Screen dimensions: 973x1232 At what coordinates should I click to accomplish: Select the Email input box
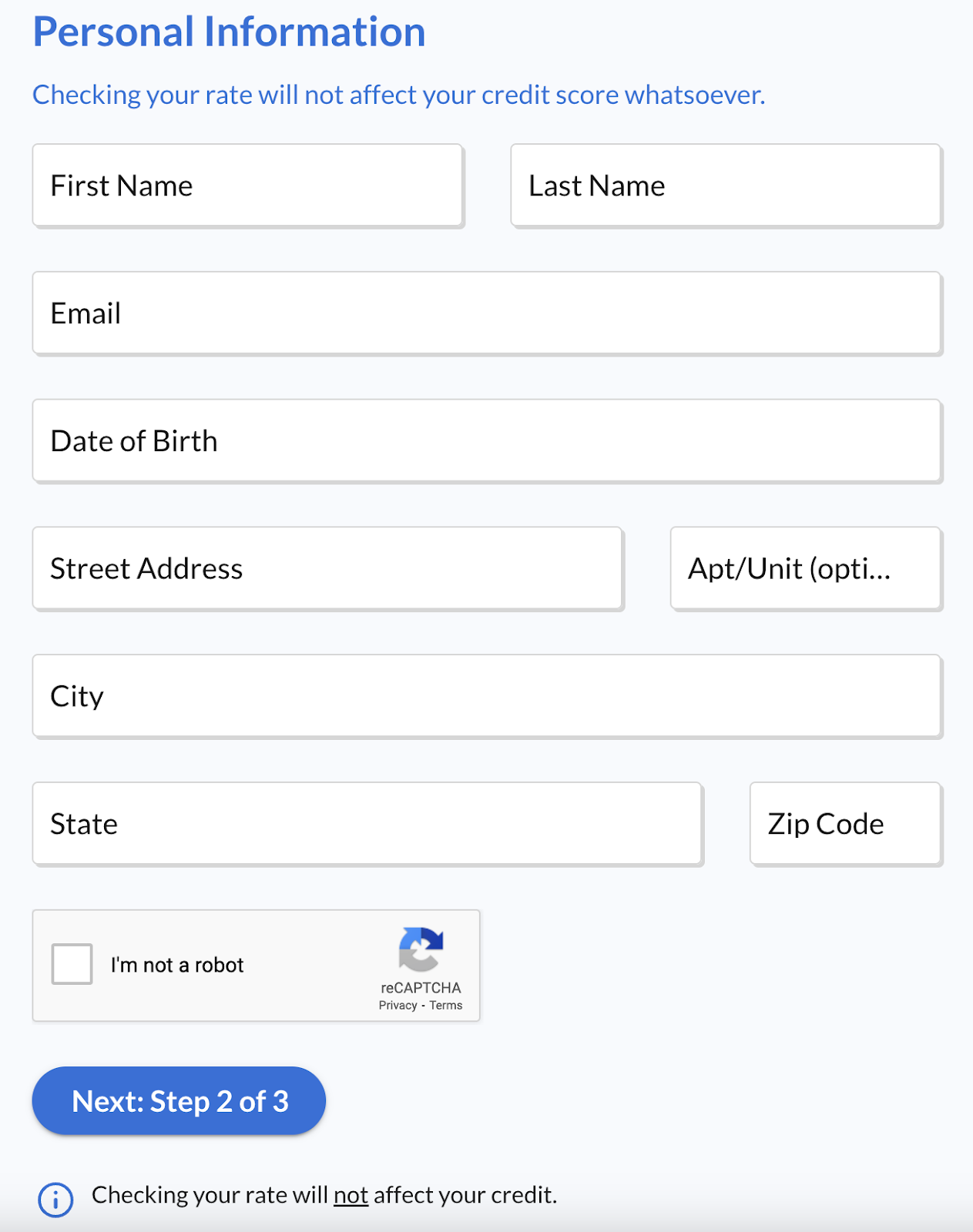tap(487, 313)
